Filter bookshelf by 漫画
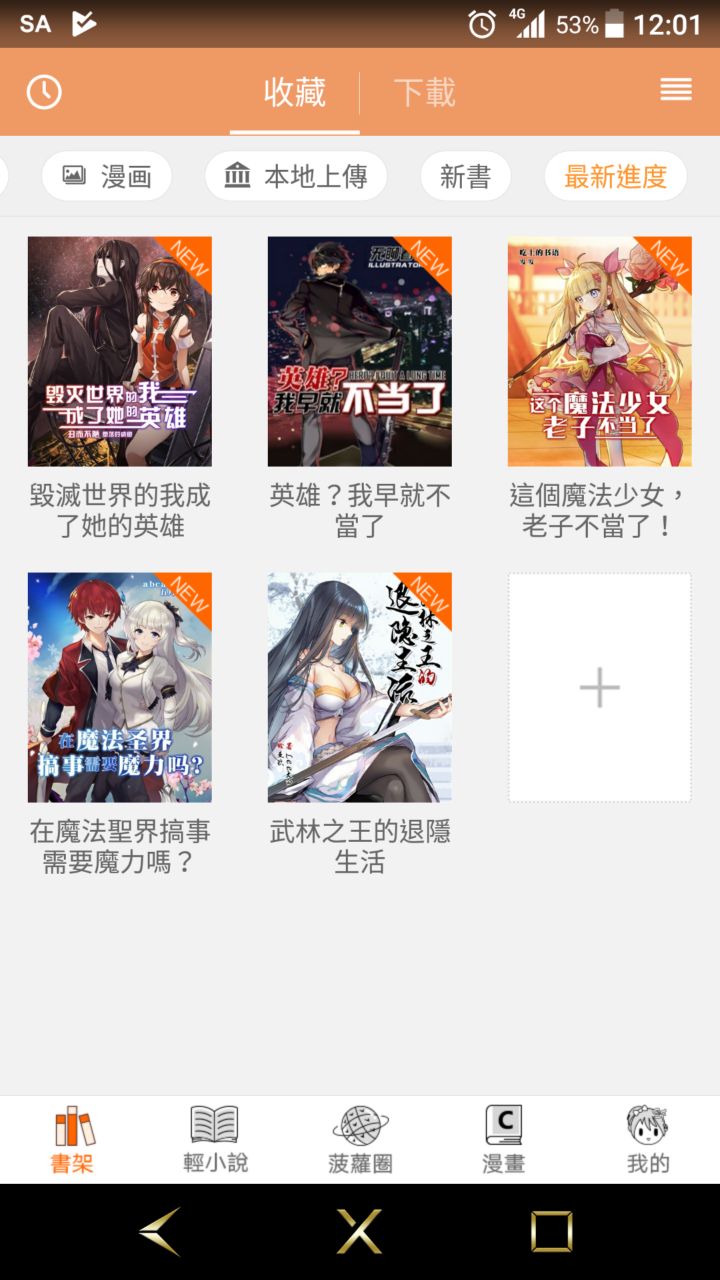The image size is (720, 1280). [107, 177]
